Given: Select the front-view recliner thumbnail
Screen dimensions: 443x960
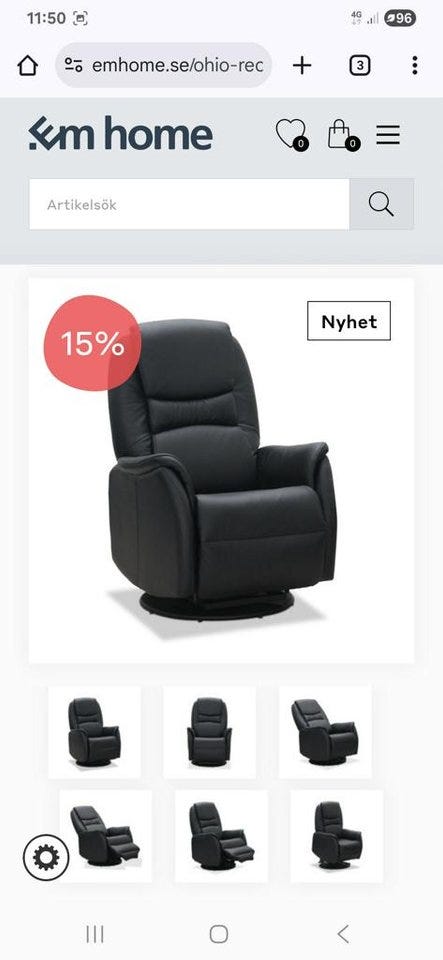Looking at the screenshot, I should pyautogui.click(x=209, y=732).
